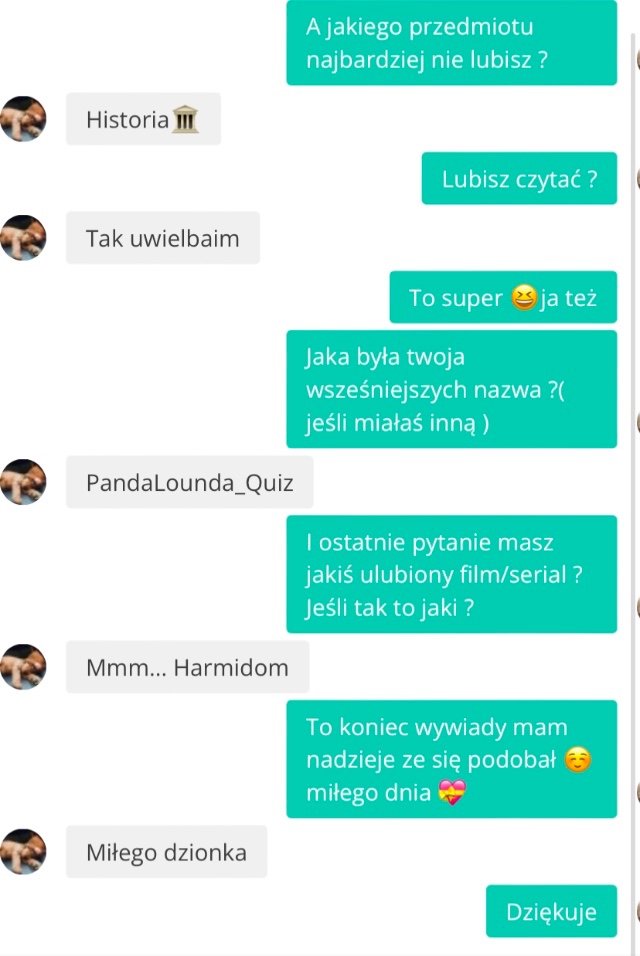Tap the avatar beside Mmm... Harmidom
This screenshot has height=956, width=640.
click(x=23, y=667)
